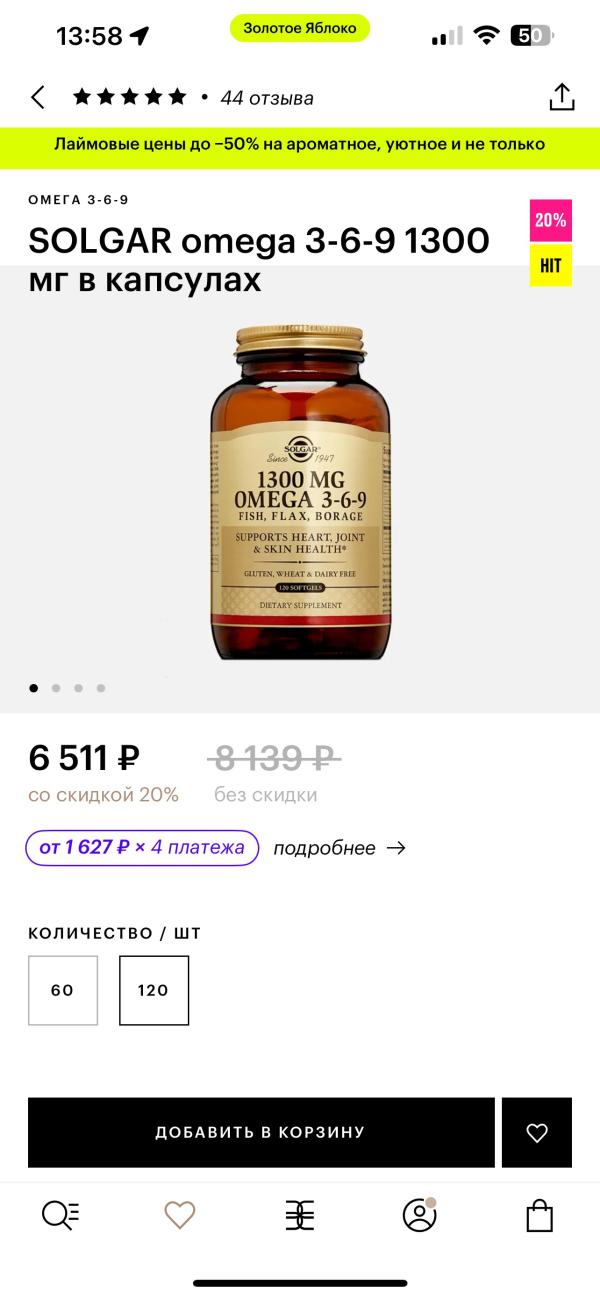The width and height of the screenshot is (600, 1297).
Task: Go back to the previous page
Action: coord(38,97)
